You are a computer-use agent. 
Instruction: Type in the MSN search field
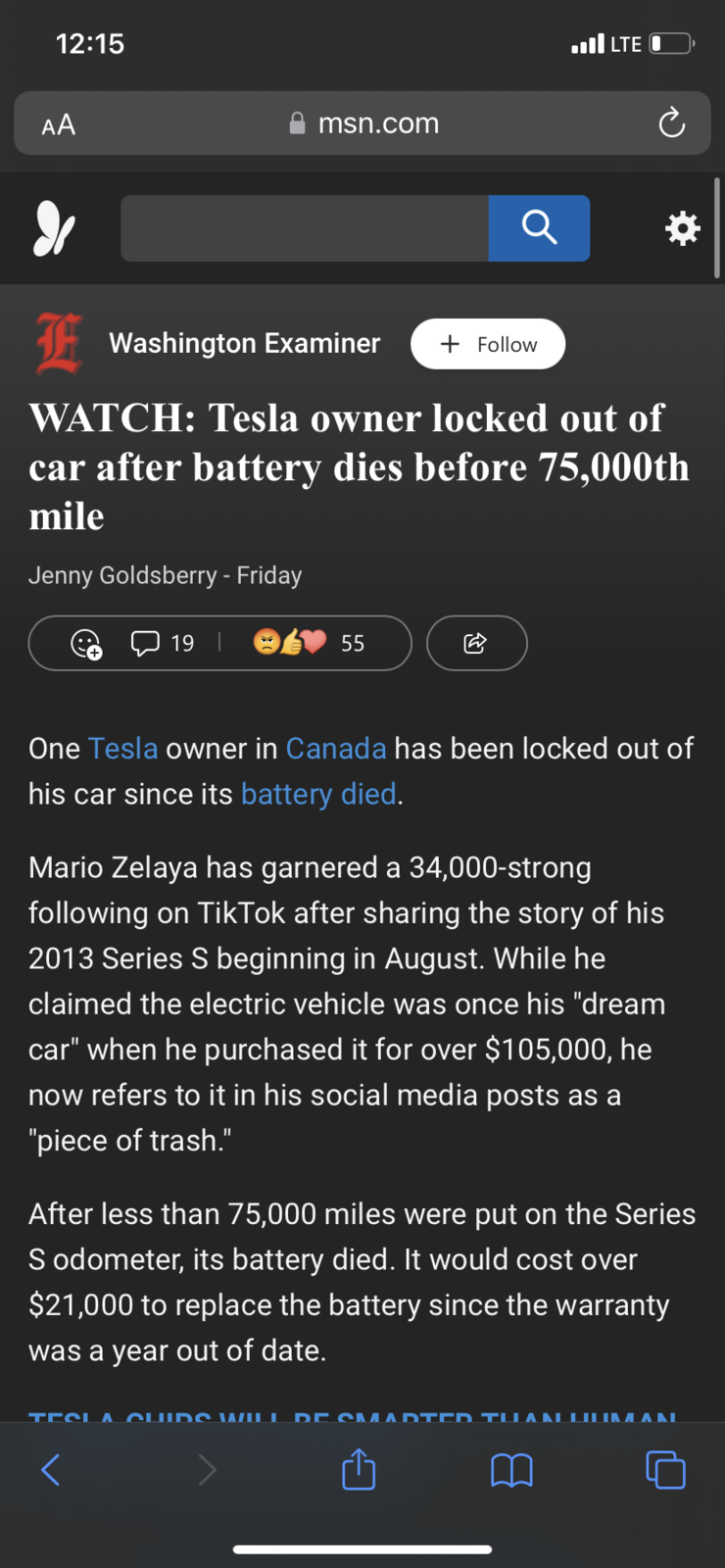point(305,228)
